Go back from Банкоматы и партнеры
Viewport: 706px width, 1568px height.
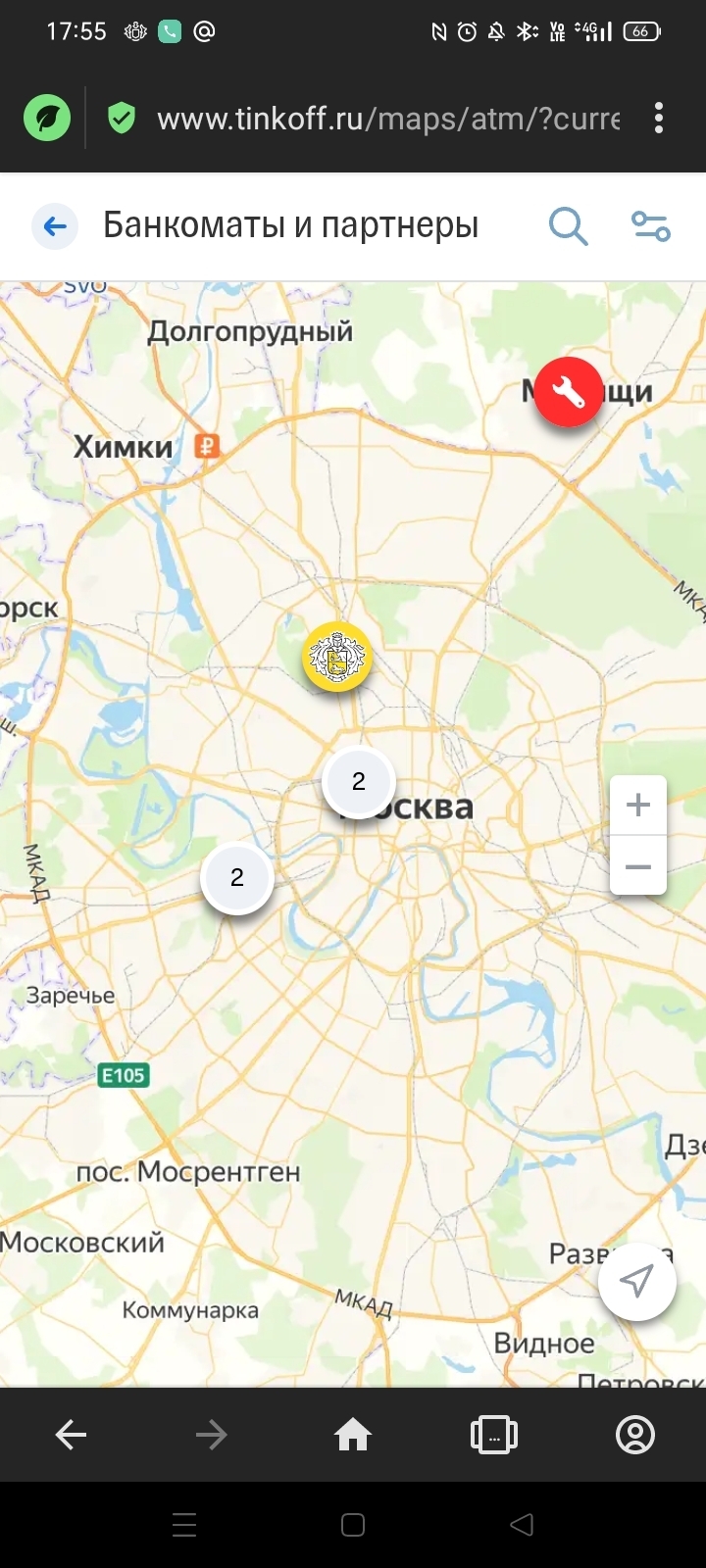pyautogui.click(x=55, y=226)
